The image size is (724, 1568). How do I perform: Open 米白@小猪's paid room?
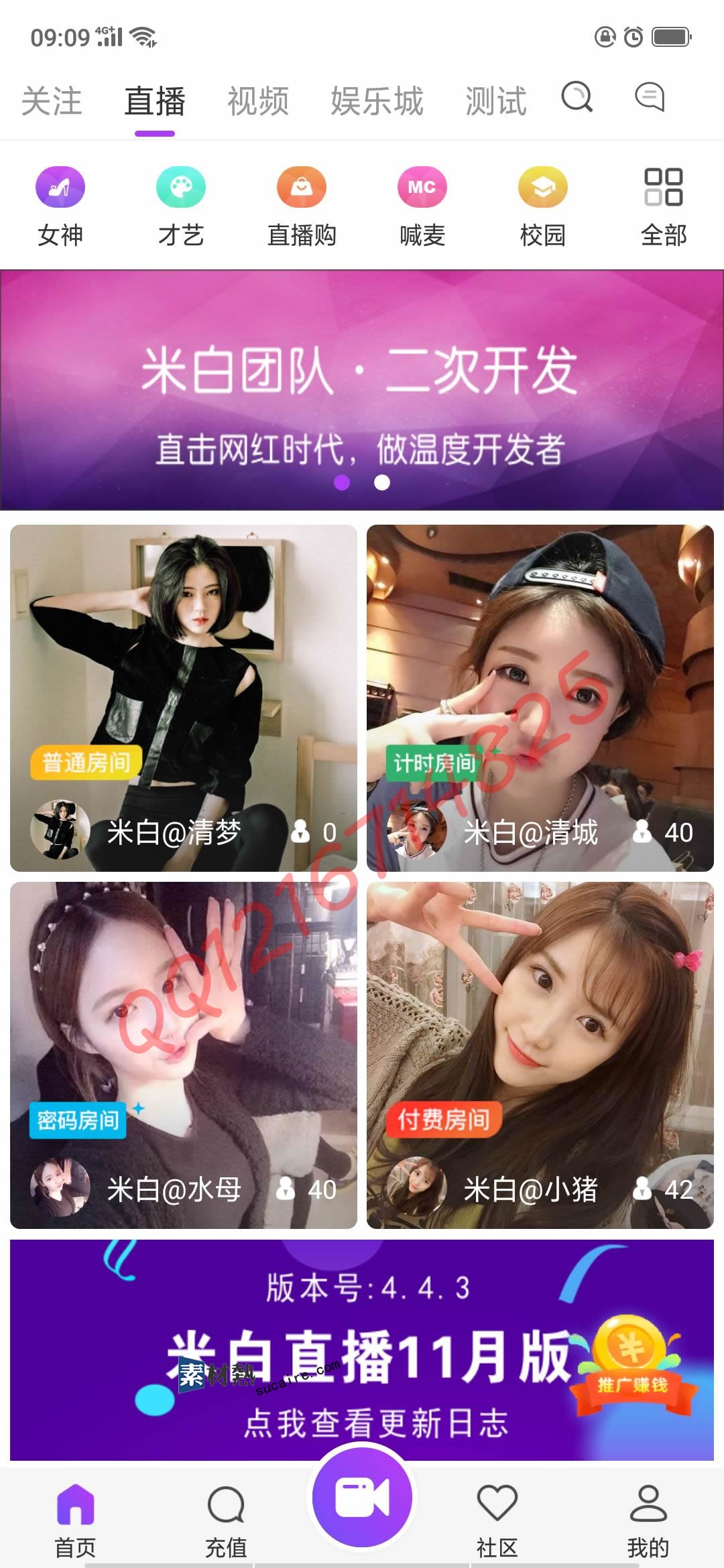(x=540, y=1055)
